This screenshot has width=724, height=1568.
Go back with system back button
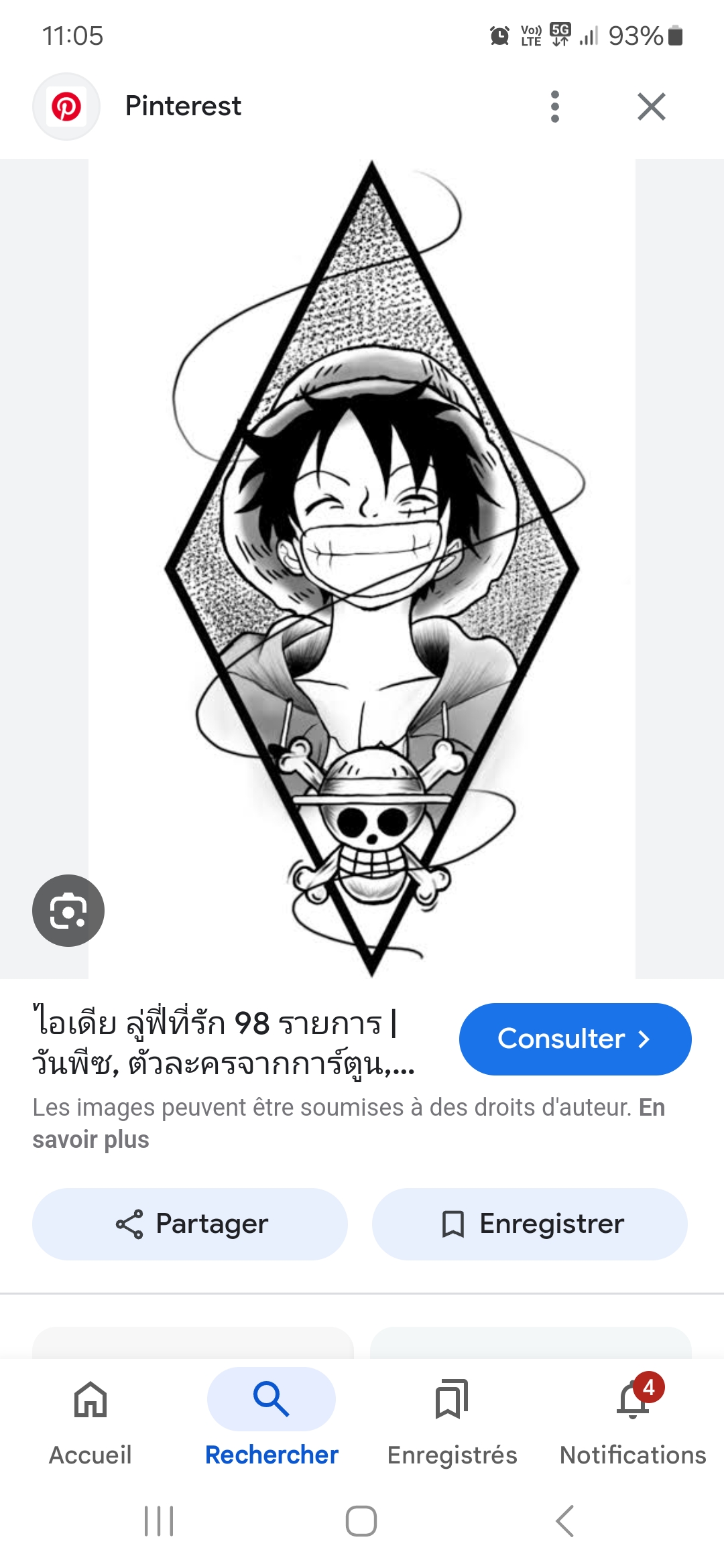564,1520
